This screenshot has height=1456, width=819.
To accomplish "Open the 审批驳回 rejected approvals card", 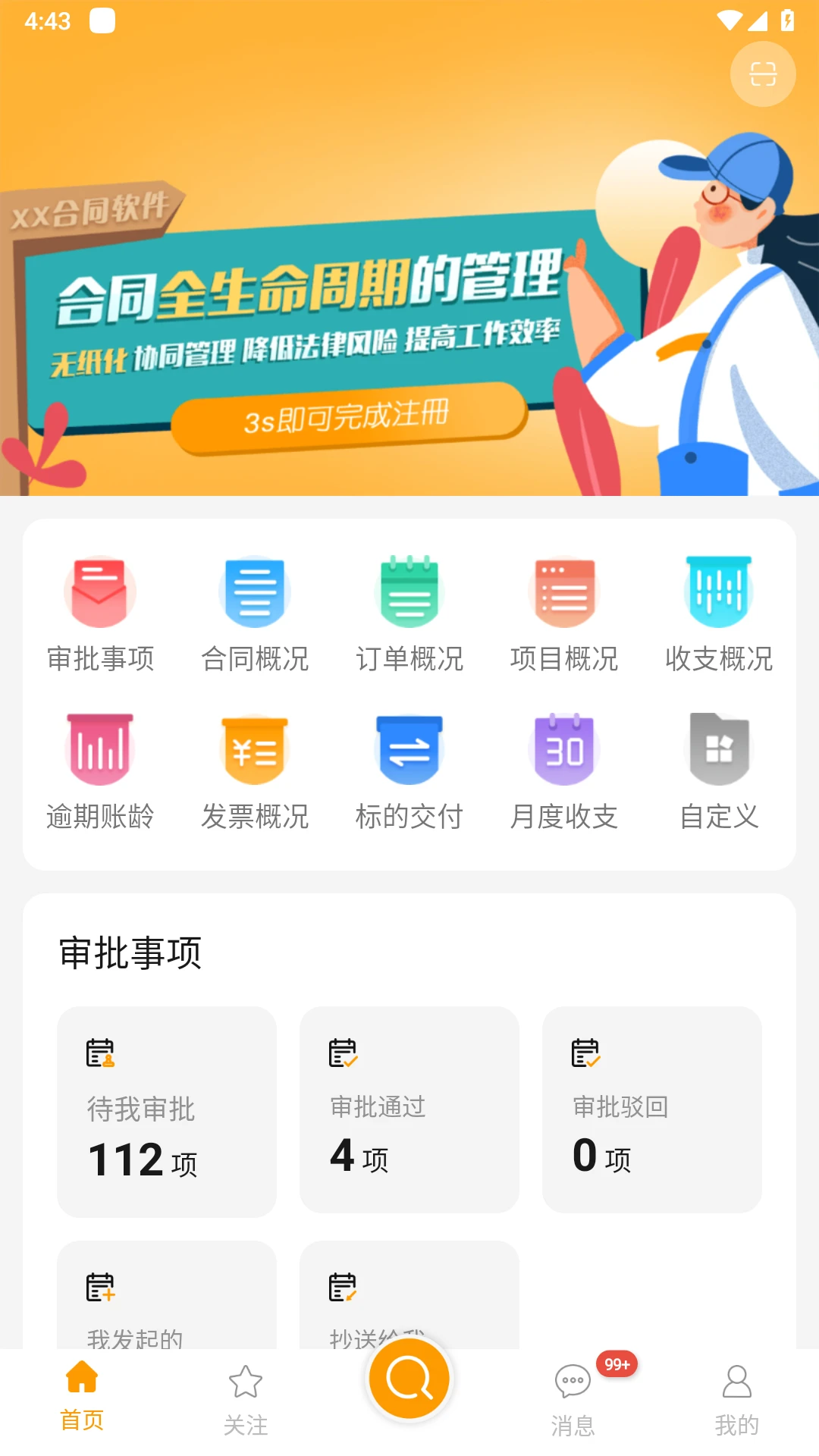I will [x=651, y=1111].
